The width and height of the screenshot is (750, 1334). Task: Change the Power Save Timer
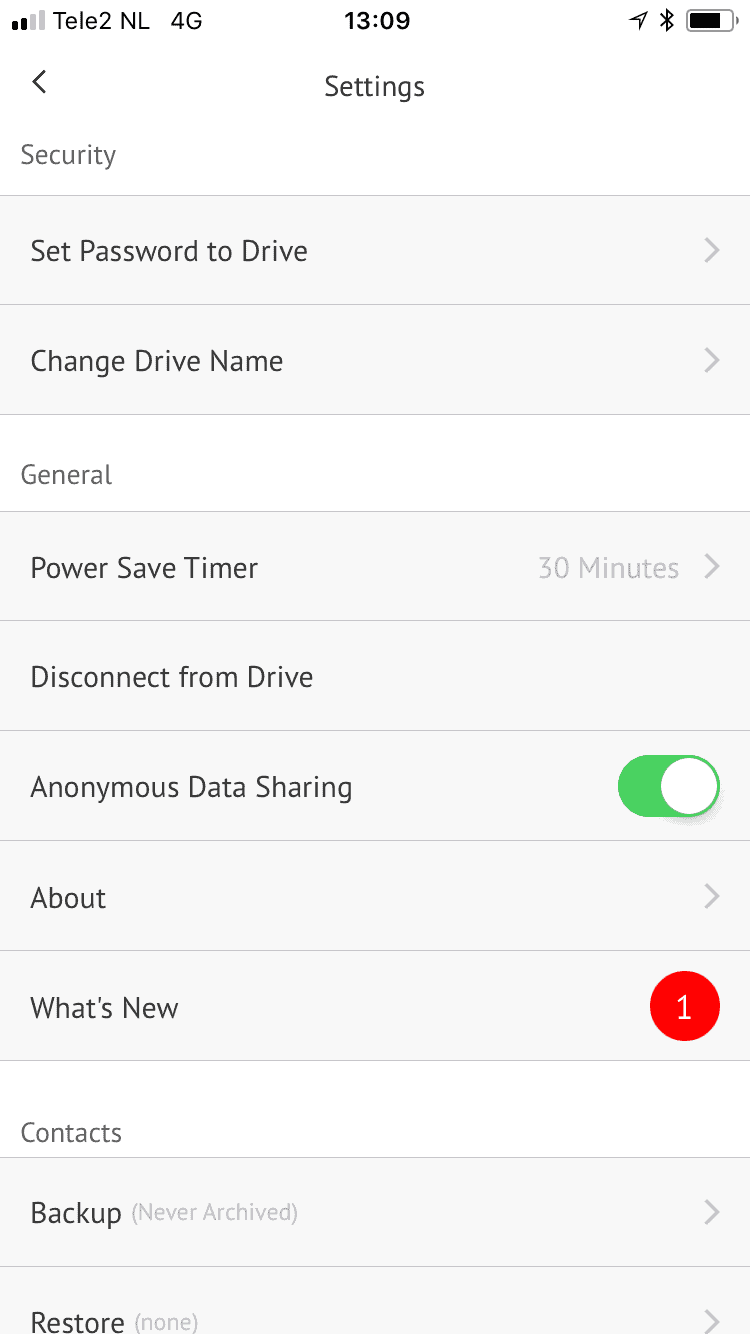pos(374,568)
